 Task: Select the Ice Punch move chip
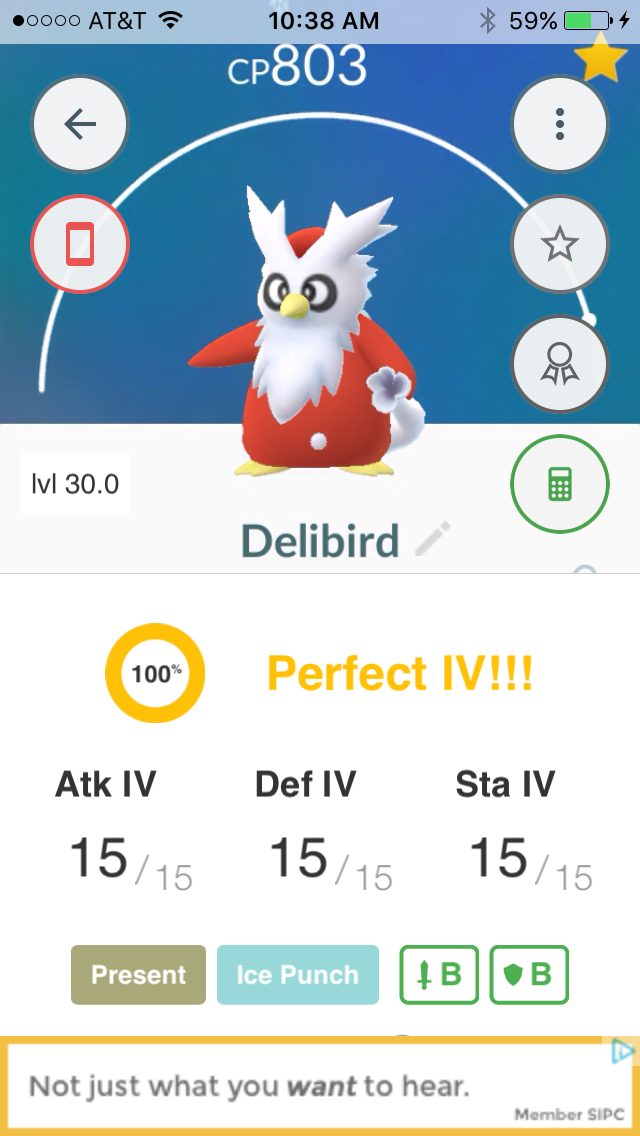point(298,974)
